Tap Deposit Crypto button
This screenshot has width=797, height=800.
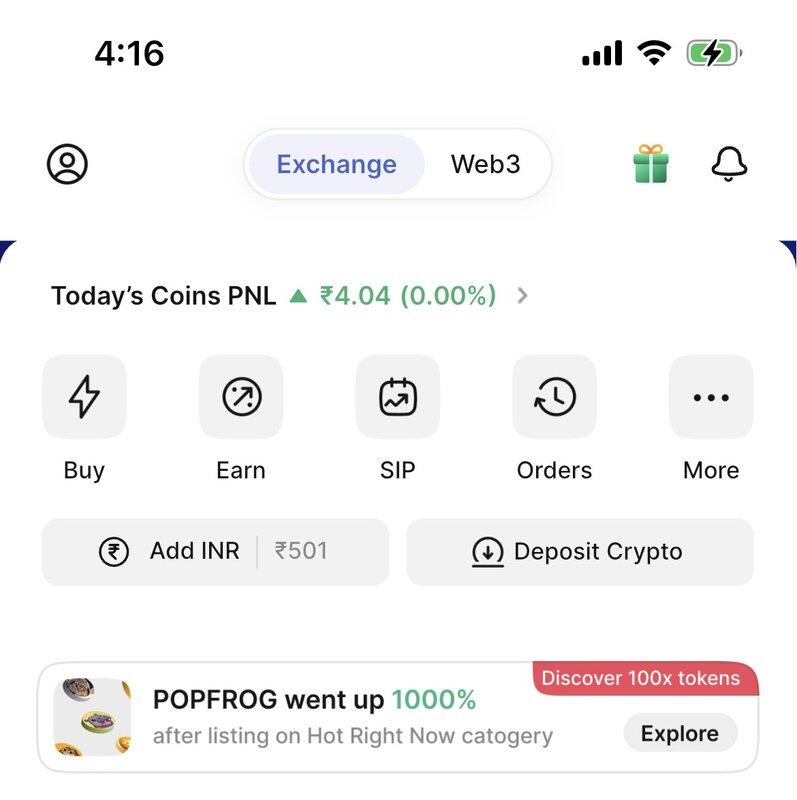pyautogui.click(x=579, y=552)
